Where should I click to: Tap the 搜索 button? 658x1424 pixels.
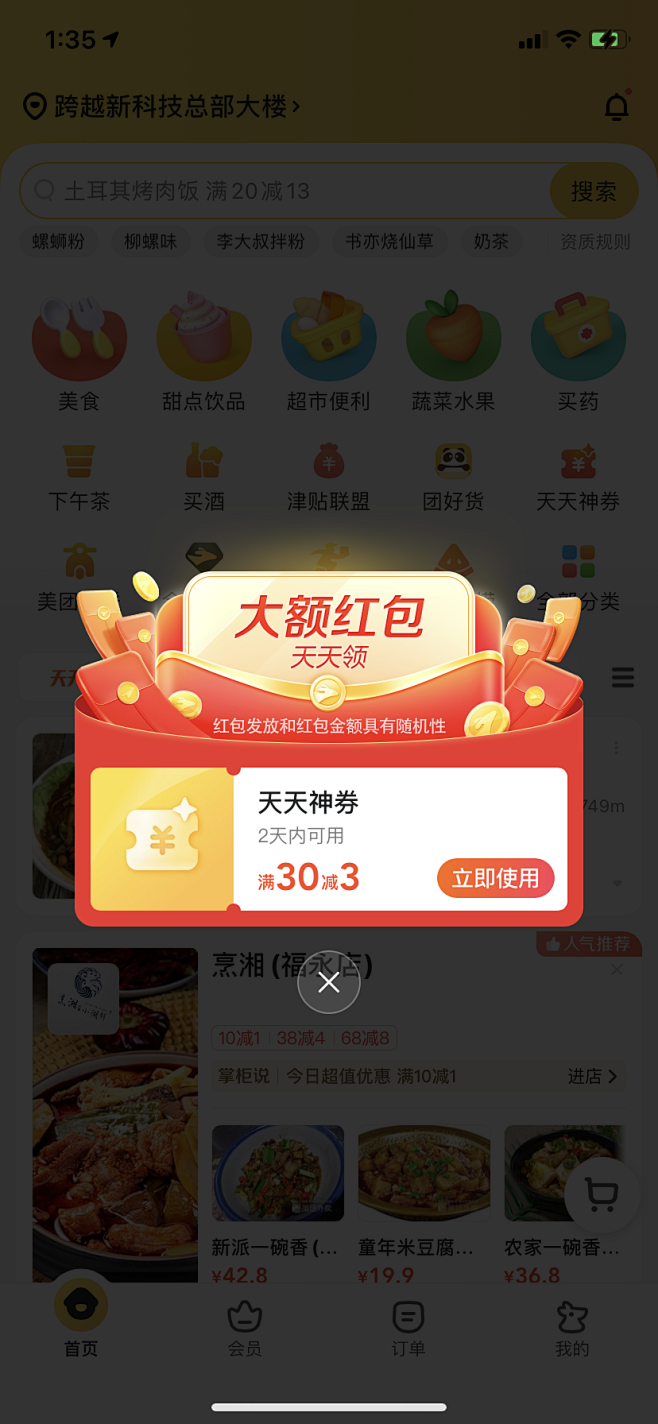[x=593, y=191]
